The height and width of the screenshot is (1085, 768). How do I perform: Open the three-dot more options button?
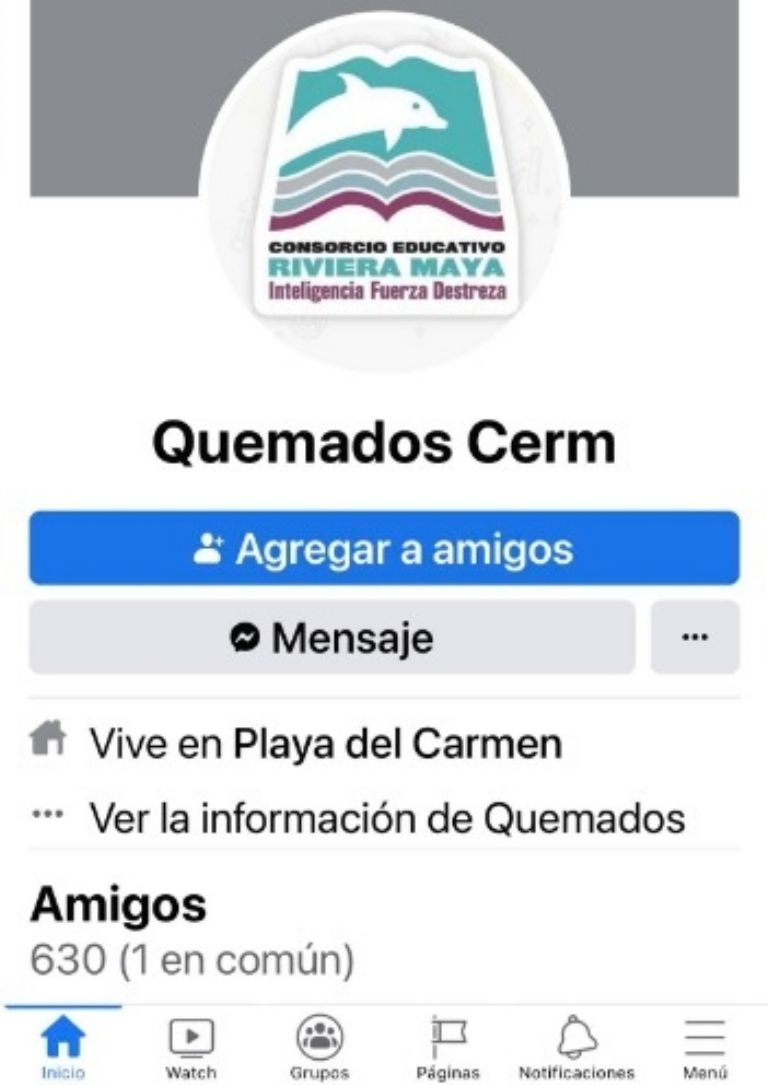(x=695, y=637)
